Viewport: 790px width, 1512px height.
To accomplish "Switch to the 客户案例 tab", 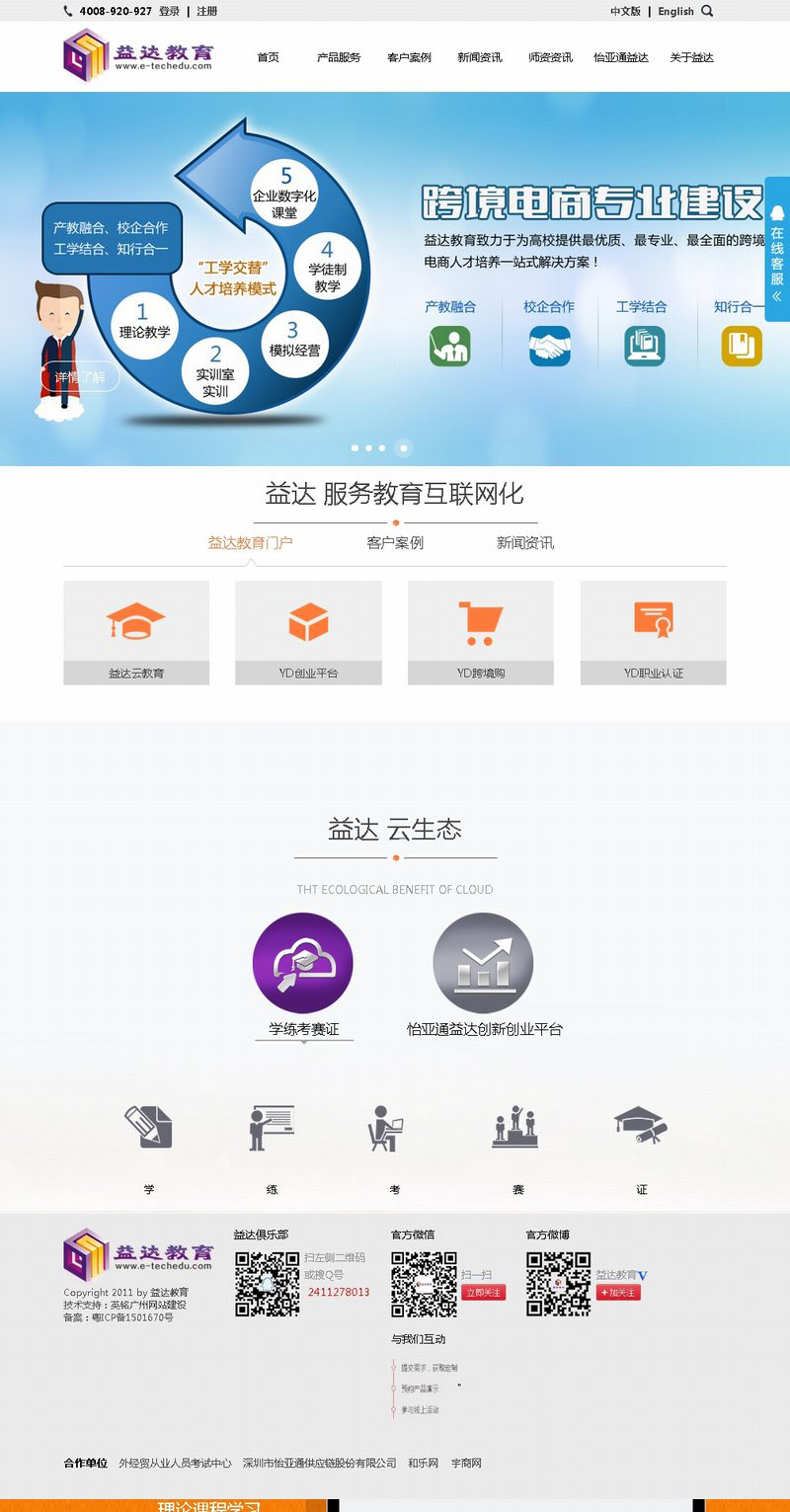I will click(x=397, y=541).
